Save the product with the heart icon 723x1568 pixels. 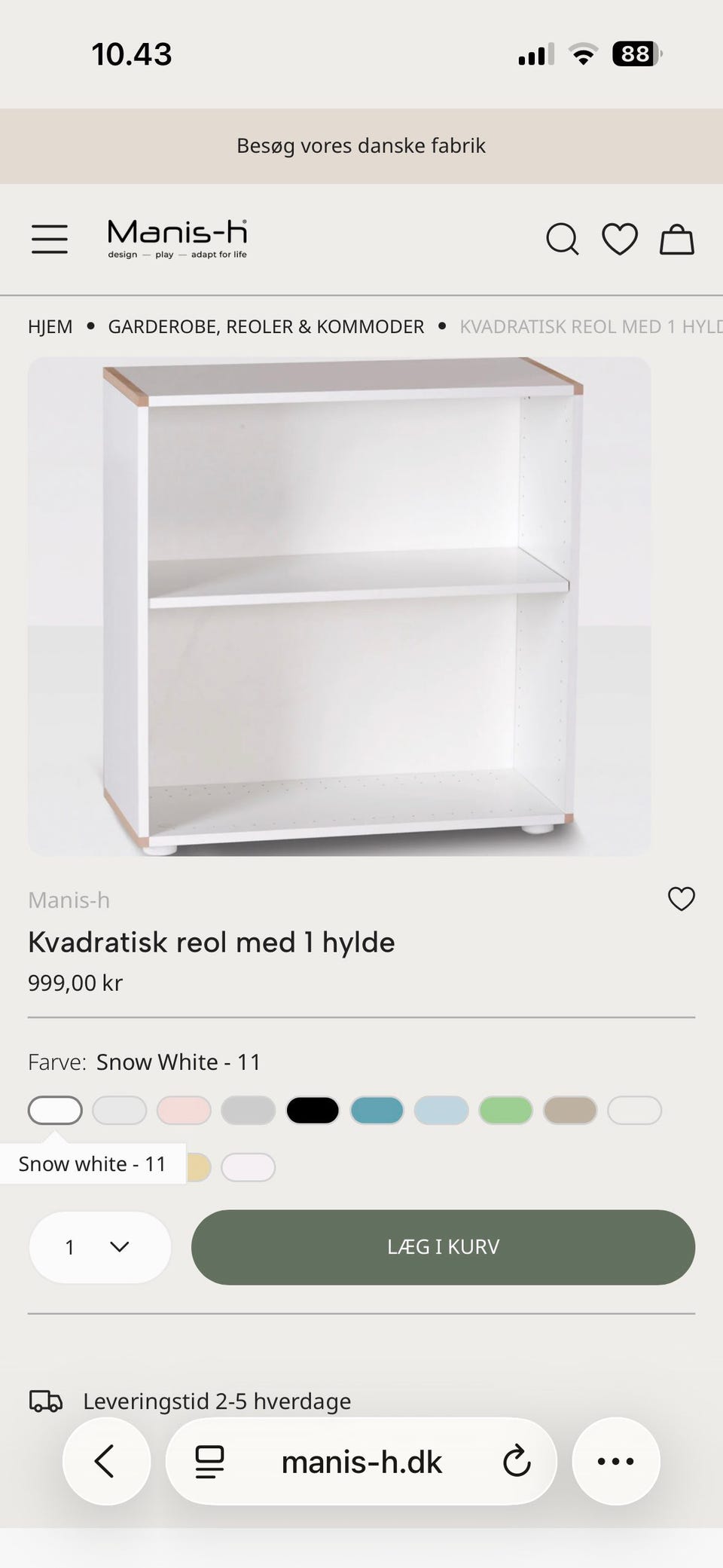point(682,899)
